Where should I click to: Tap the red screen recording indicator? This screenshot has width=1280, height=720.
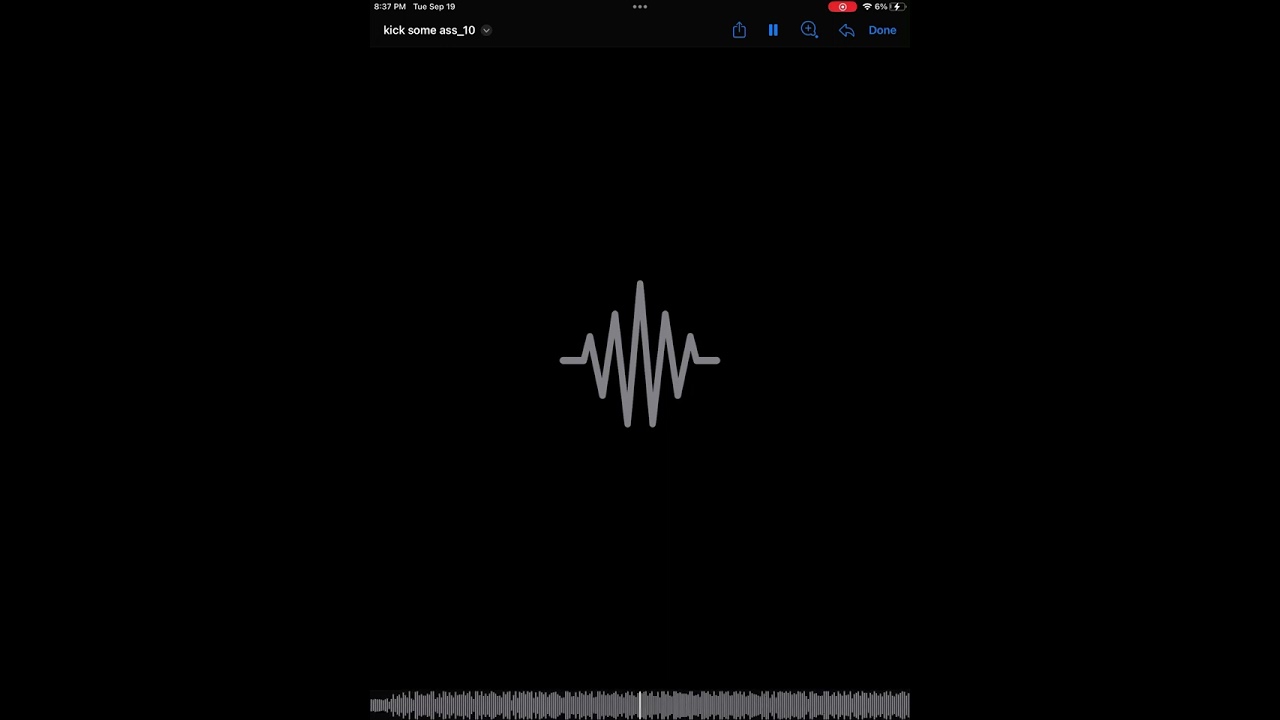[x=842, y=7]
